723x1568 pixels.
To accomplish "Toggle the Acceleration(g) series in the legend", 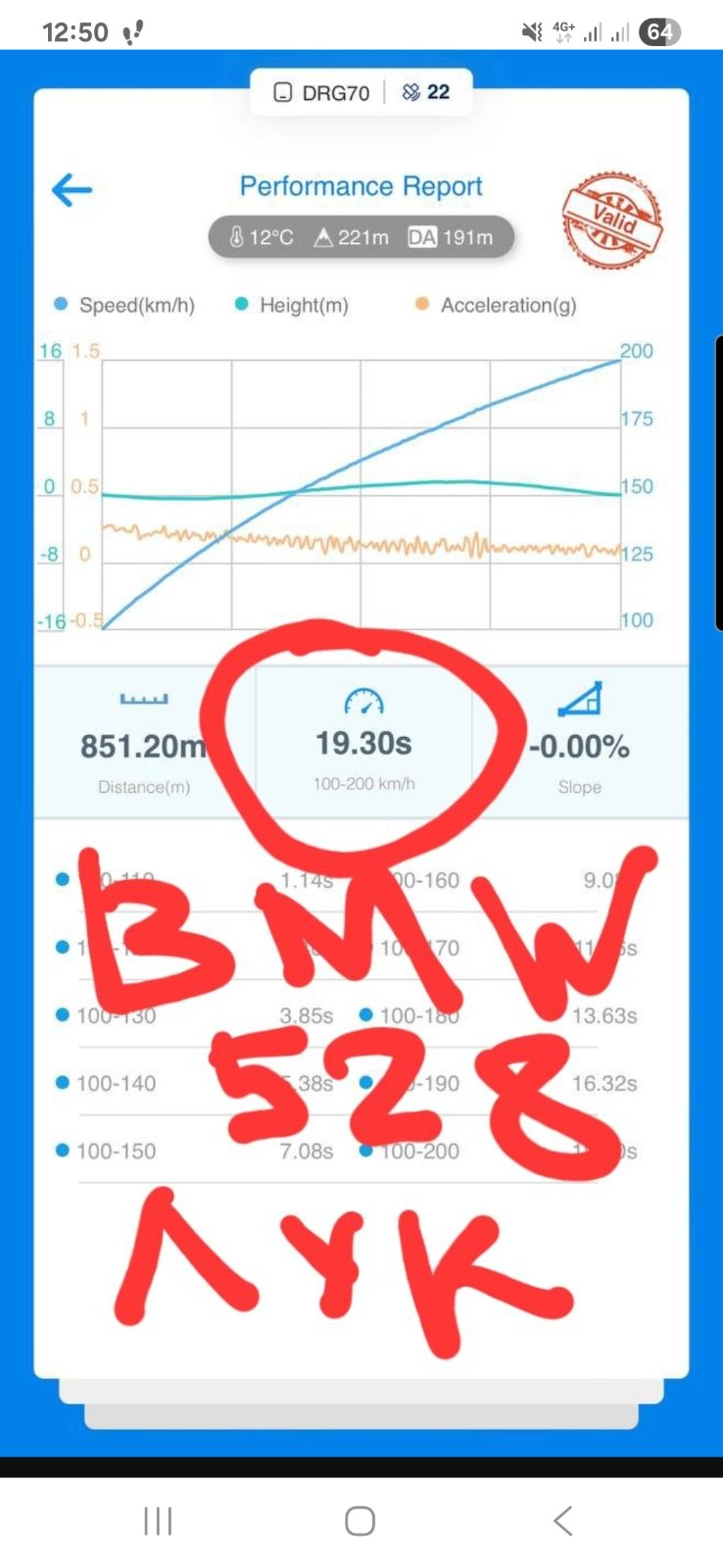I will [x=496, y=305].
